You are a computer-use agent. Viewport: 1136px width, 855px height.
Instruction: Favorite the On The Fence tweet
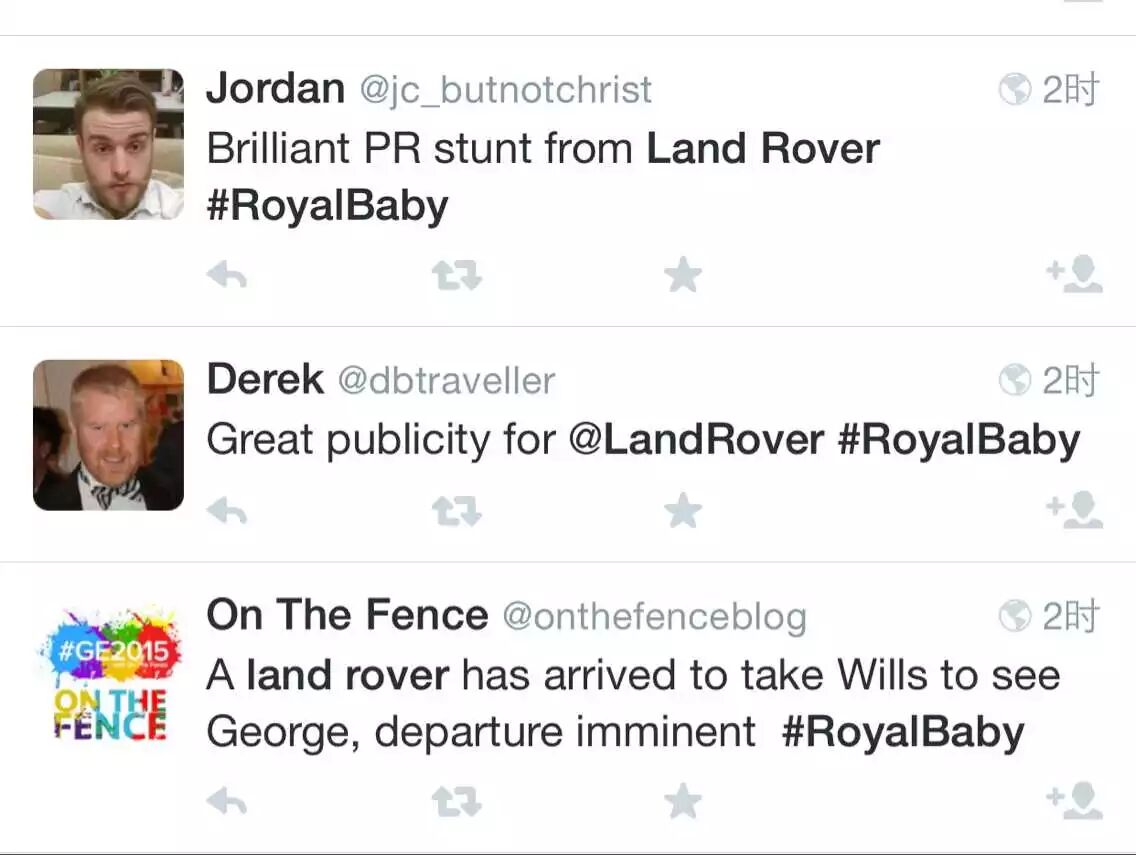683,800
